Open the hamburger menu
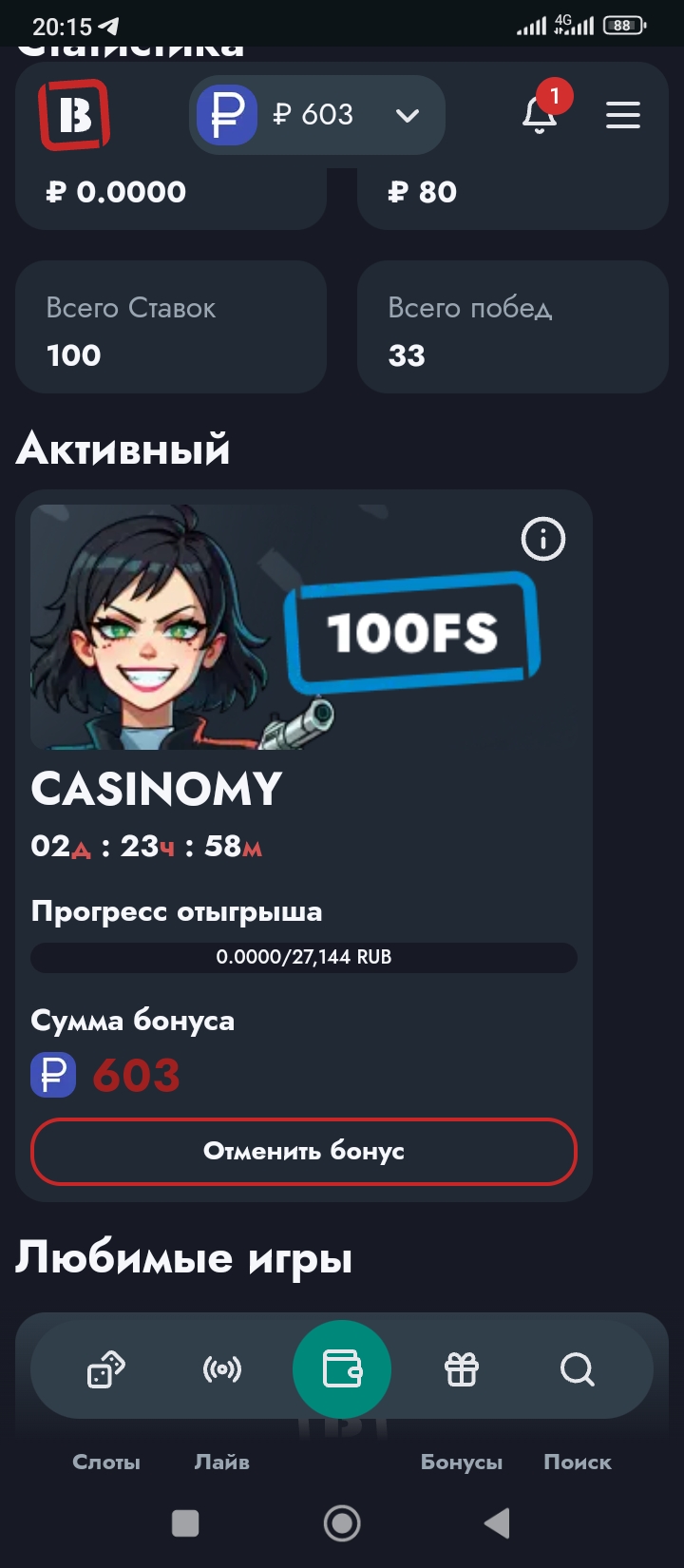Image resolution: width=684 pixels, height=1568 pixels. 623,115
